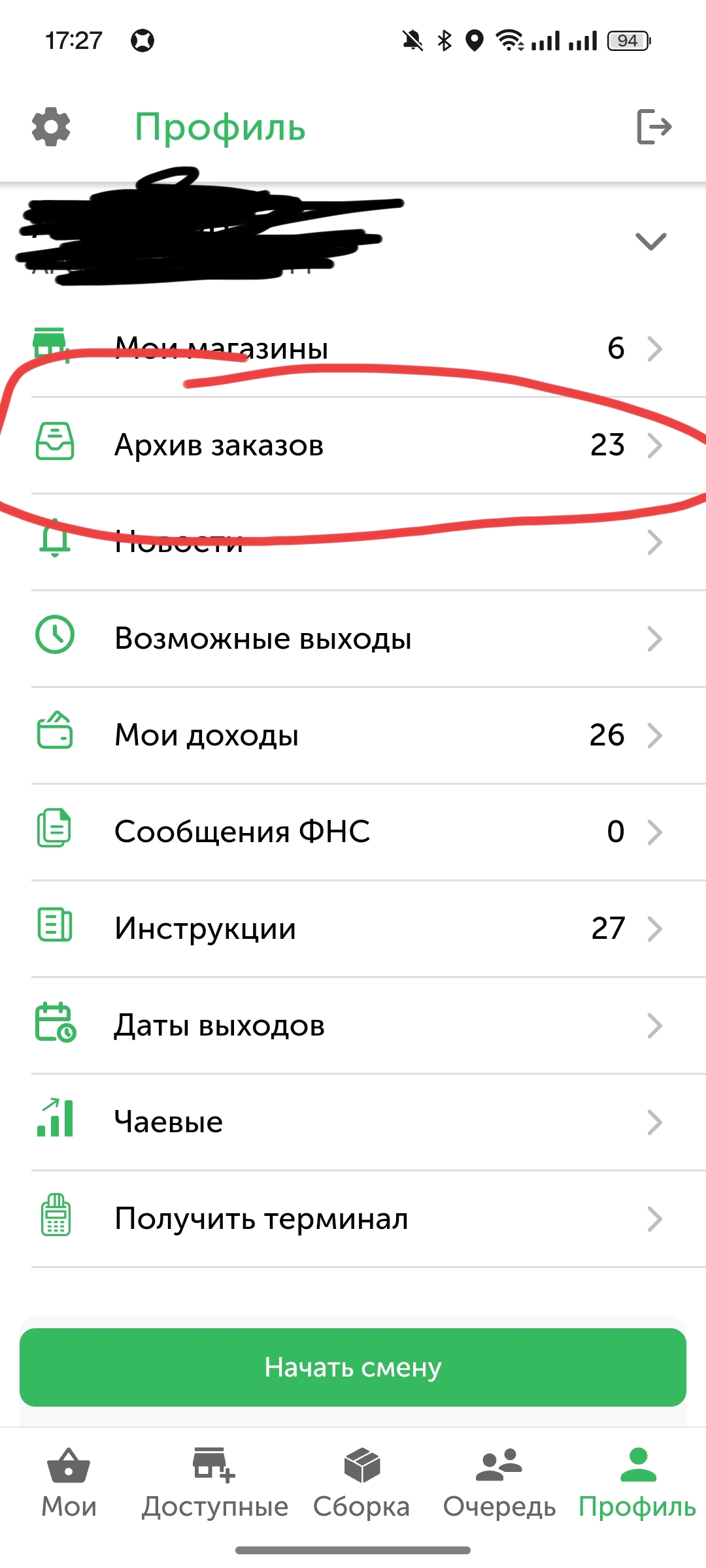The image size is (706, 1568).
Task: Open Даты выходов
Action: pyautogui.click(x=353, y=1026)
